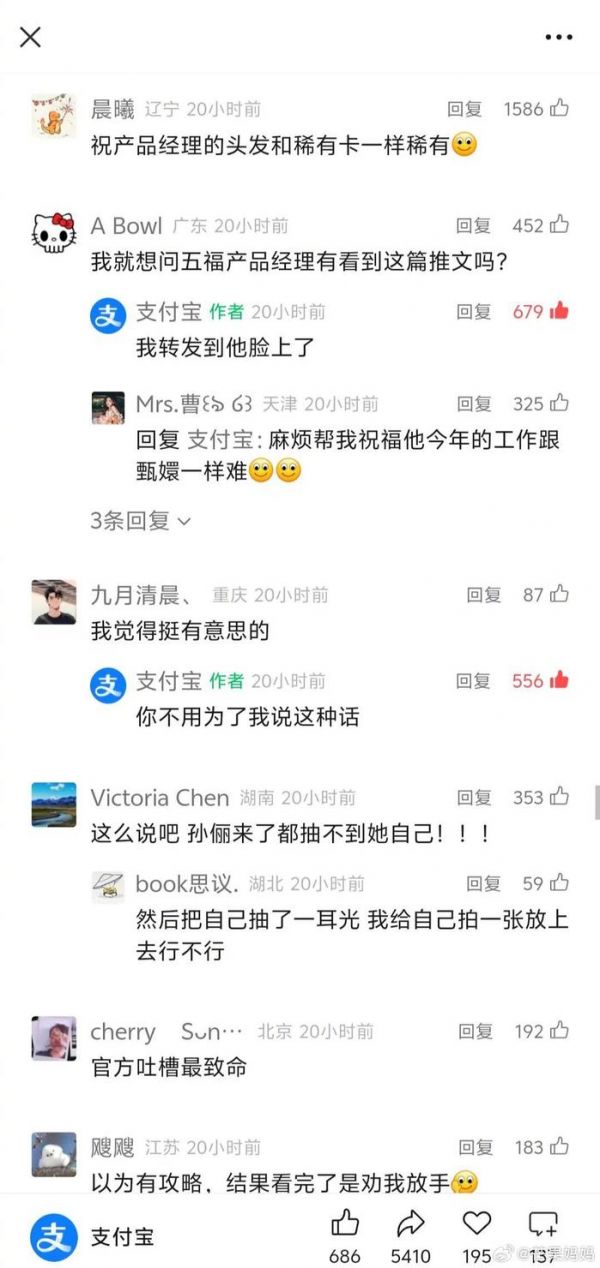Like Victoria Chen's comment
Image resolution: width=600 pixels, height=1268 pixels.
559,797
